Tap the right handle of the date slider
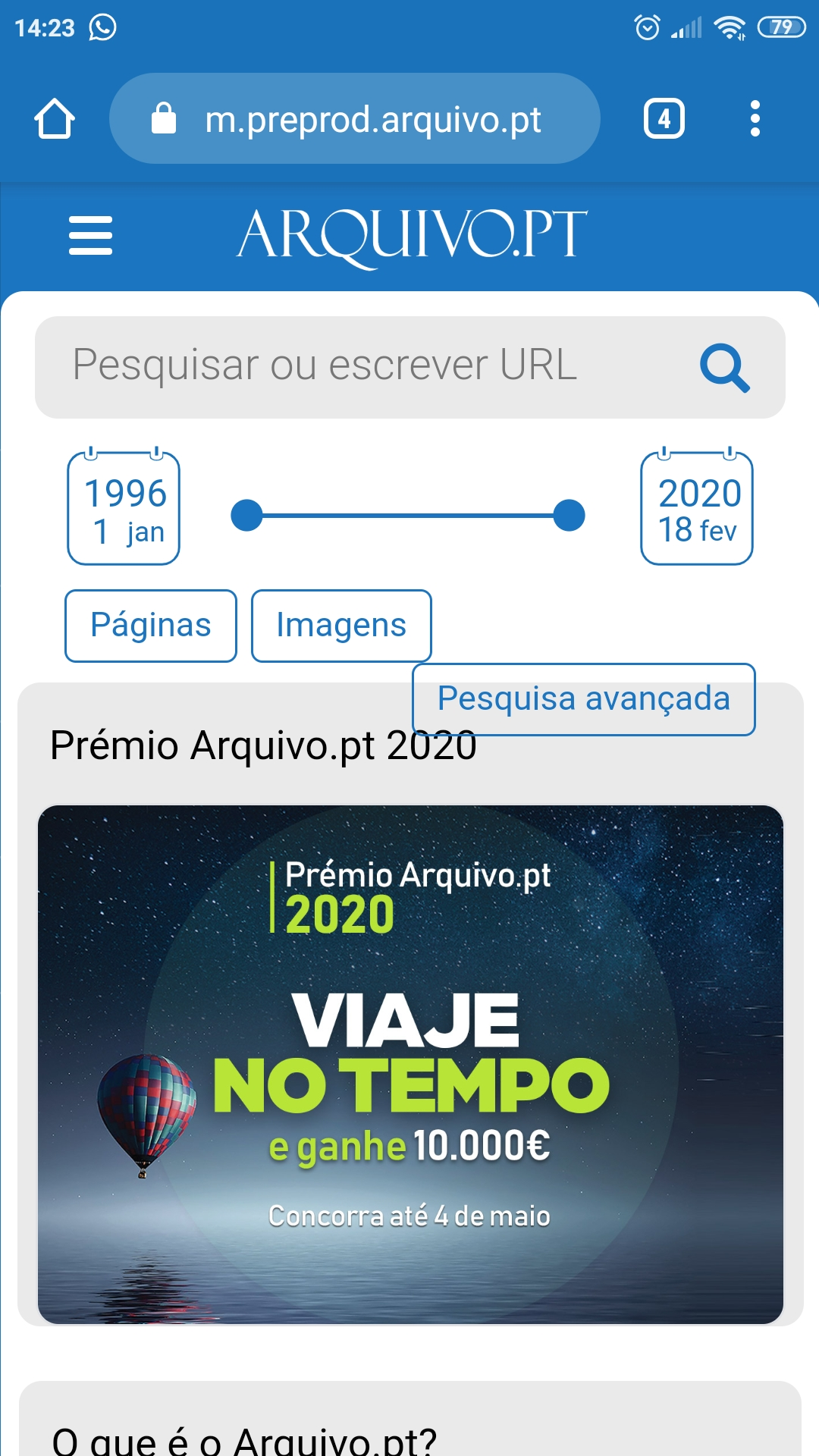819x1456 pixels. [x=569, y=516]
